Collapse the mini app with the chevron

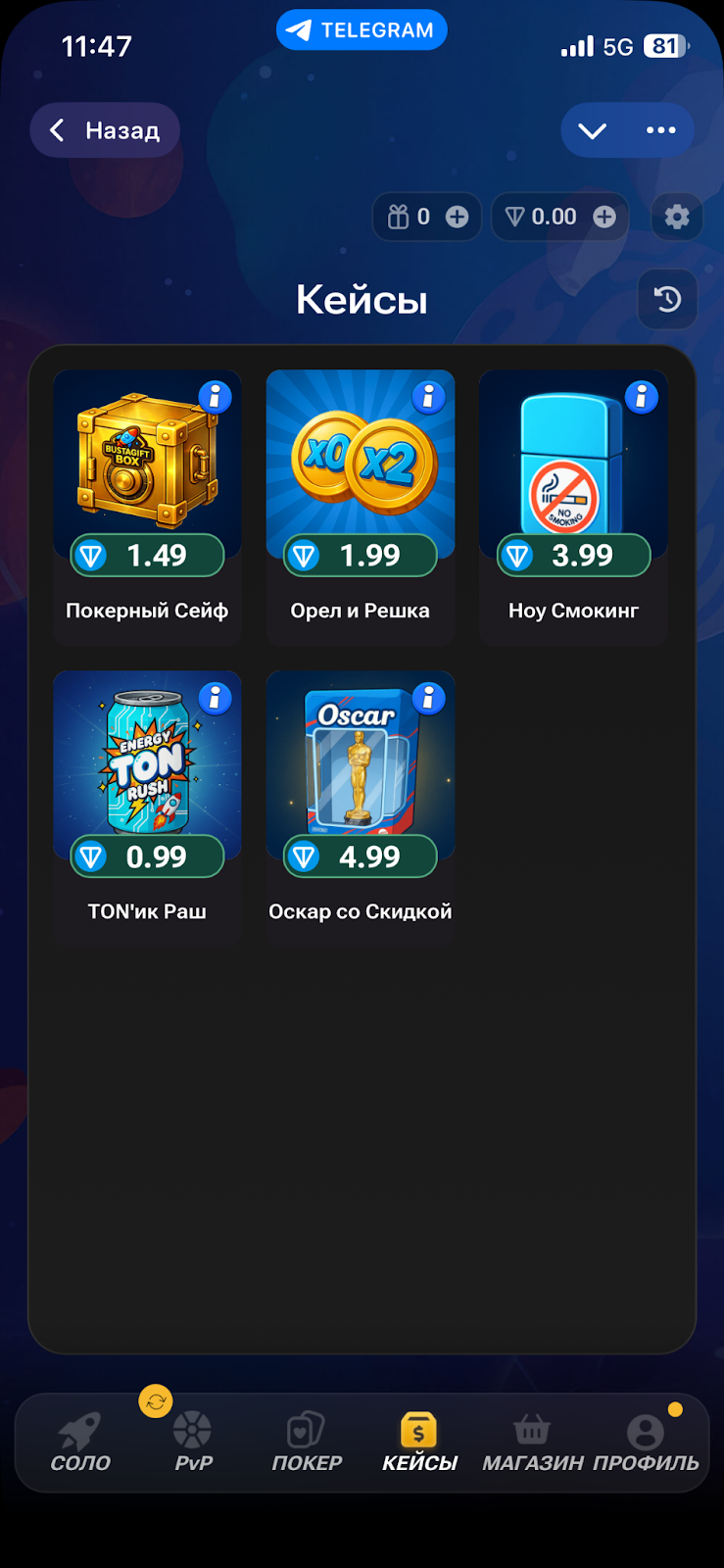(592, 130)
